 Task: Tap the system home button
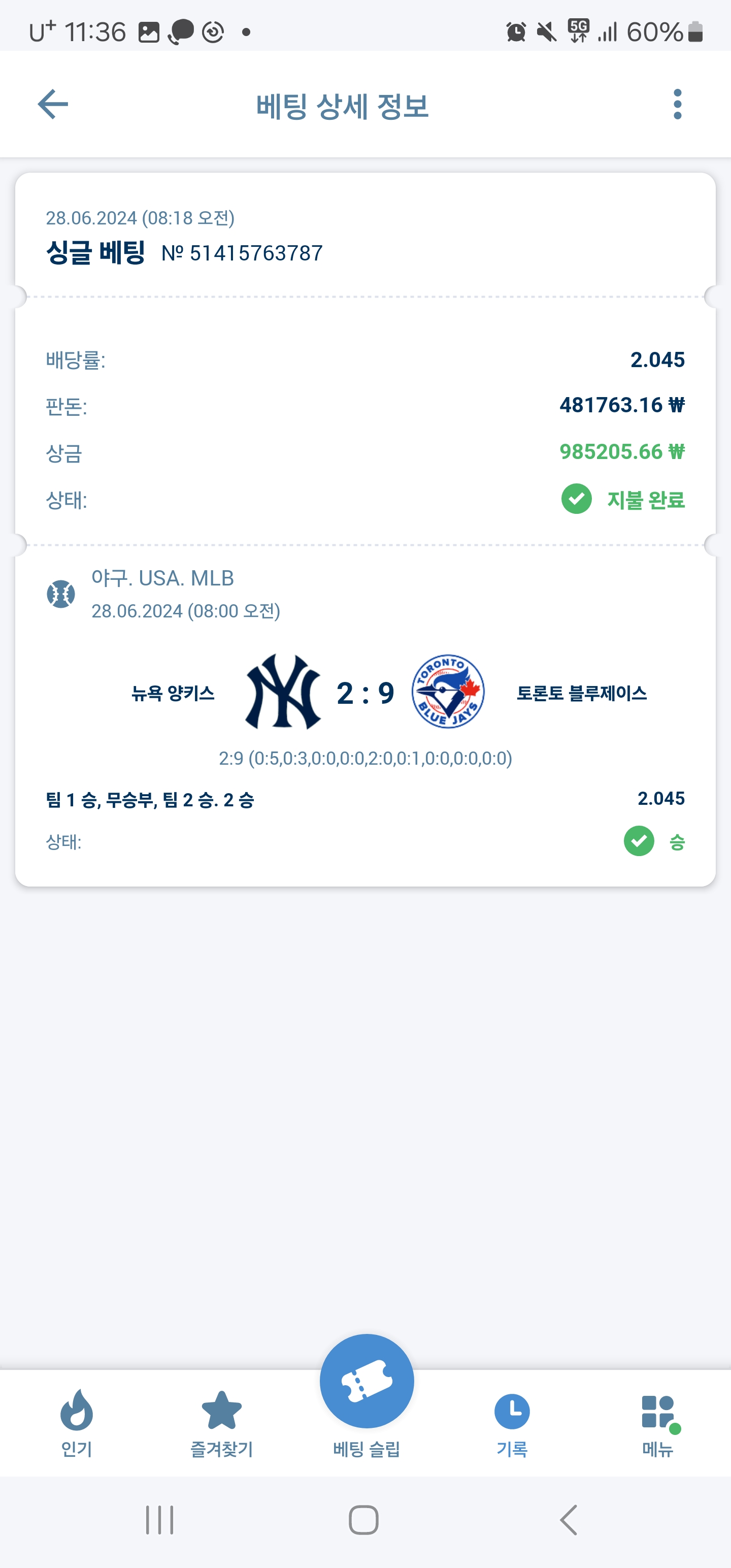click(x=363, y=1520)
